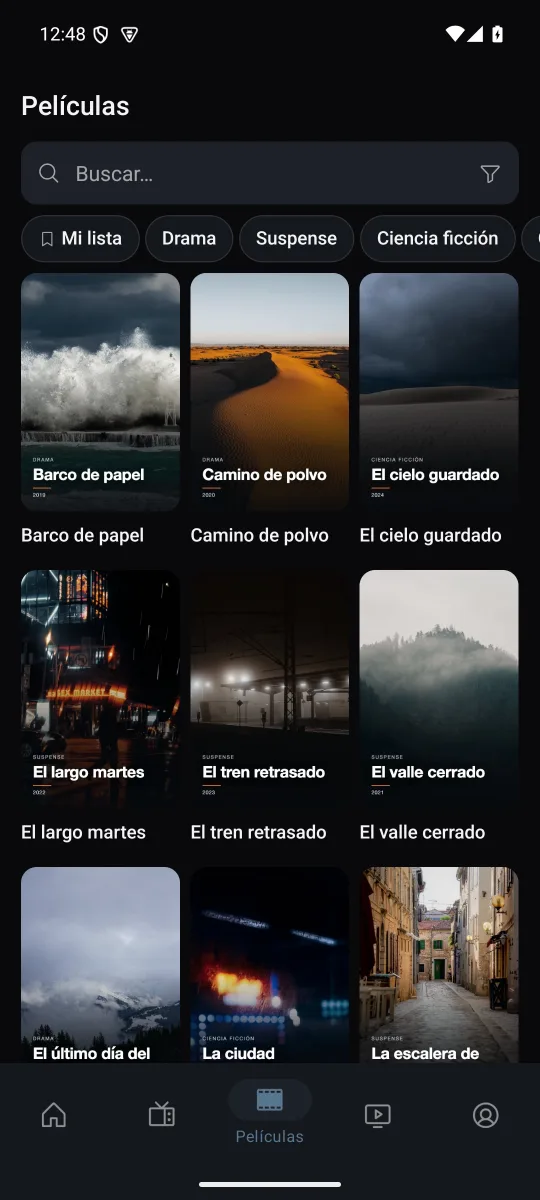Filter by the Drama chip
This screenshot has height=1200, width=540.
(x=189, y=239)
